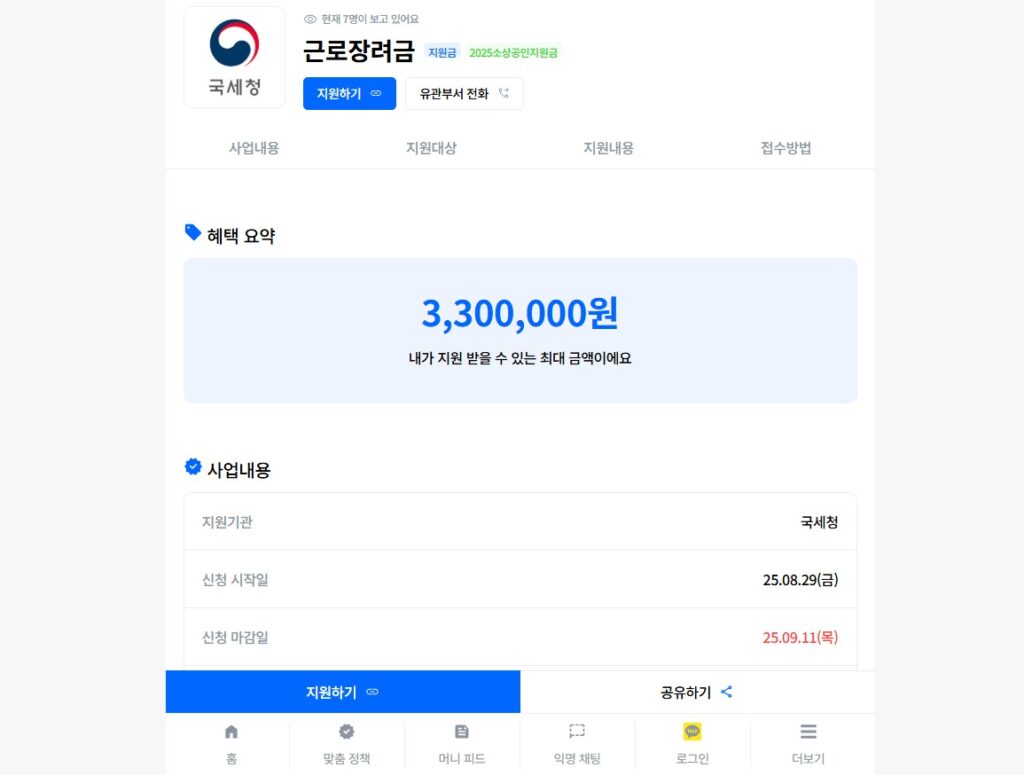
Task: Go to the 홈 tab
Action: click(x=232, y=743)
